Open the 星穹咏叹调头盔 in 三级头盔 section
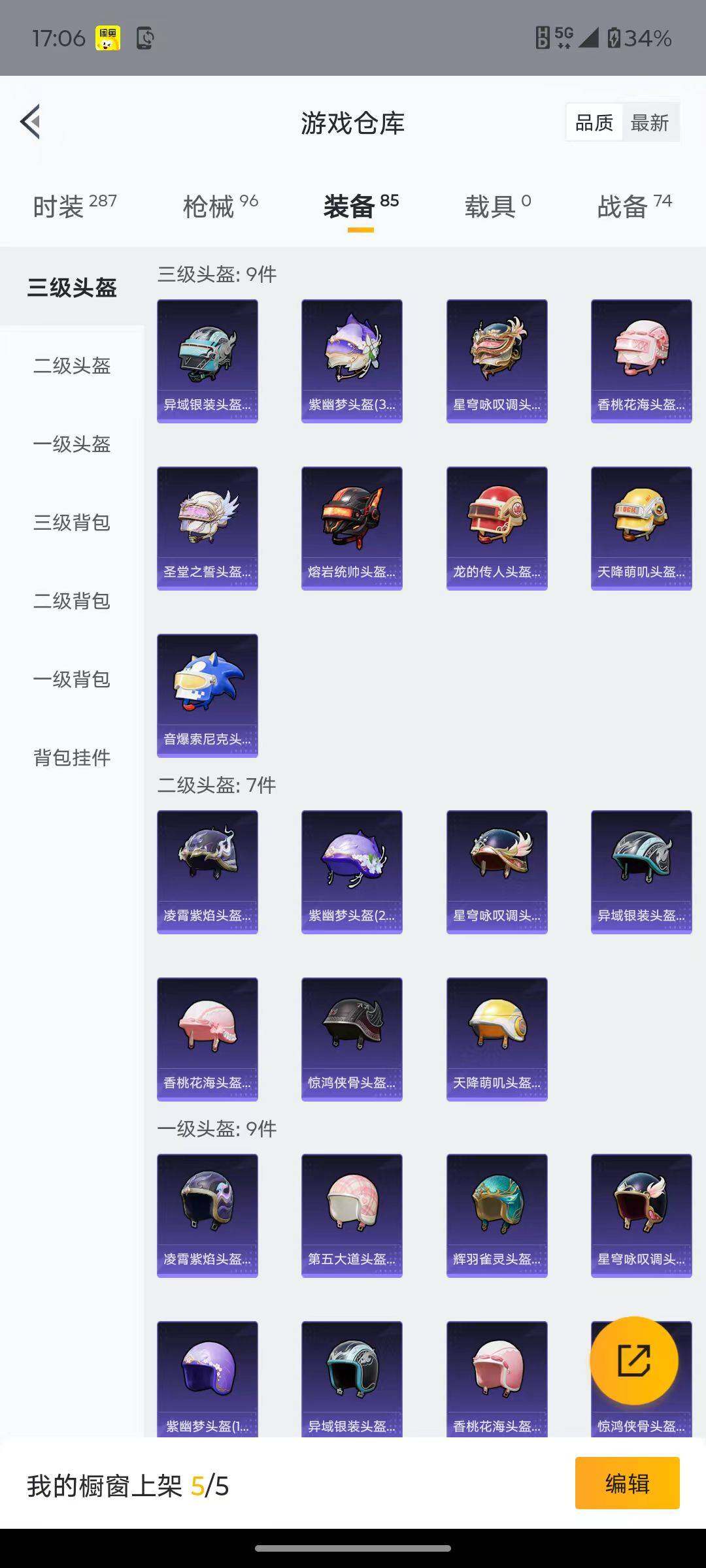This screenshot has height=1568, width=706. click(496, 358)
